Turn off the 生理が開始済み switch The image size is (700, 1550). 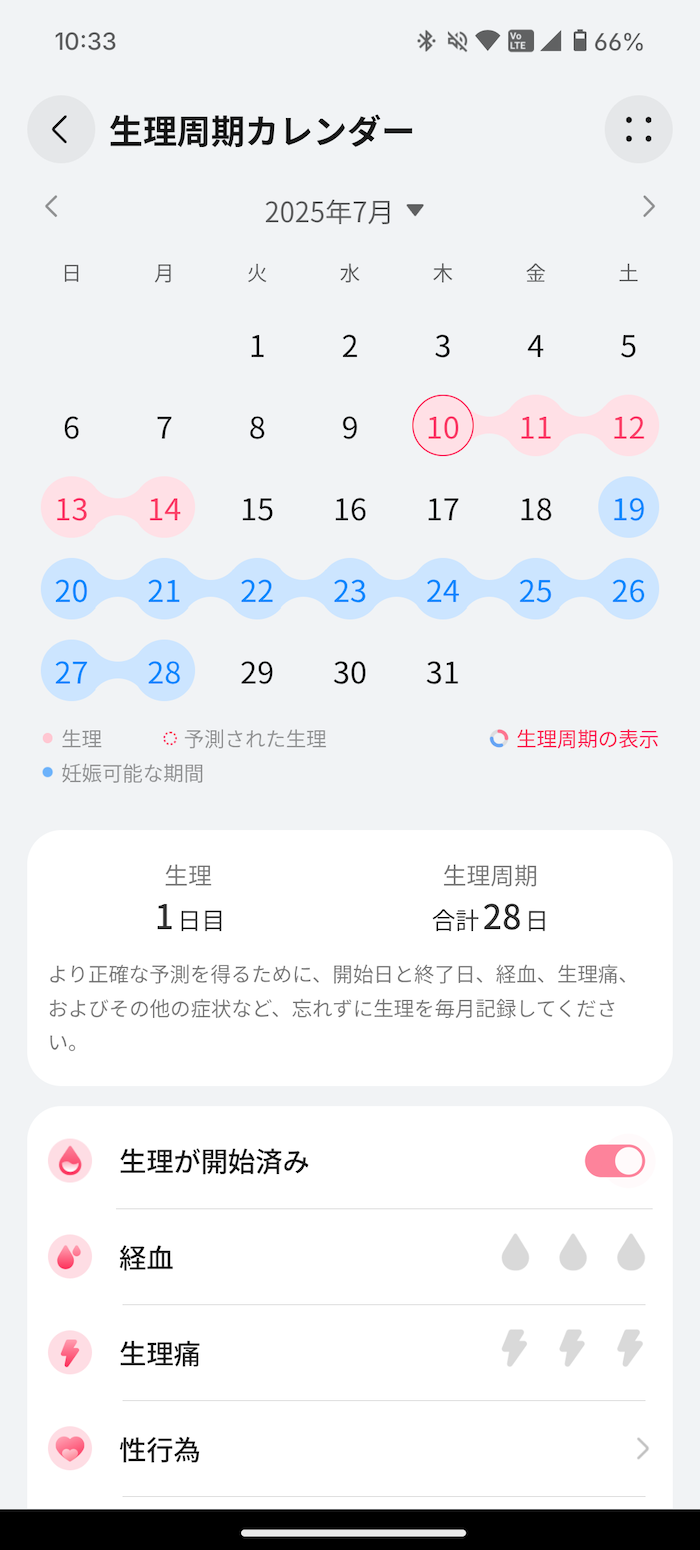click(615, 1161)
